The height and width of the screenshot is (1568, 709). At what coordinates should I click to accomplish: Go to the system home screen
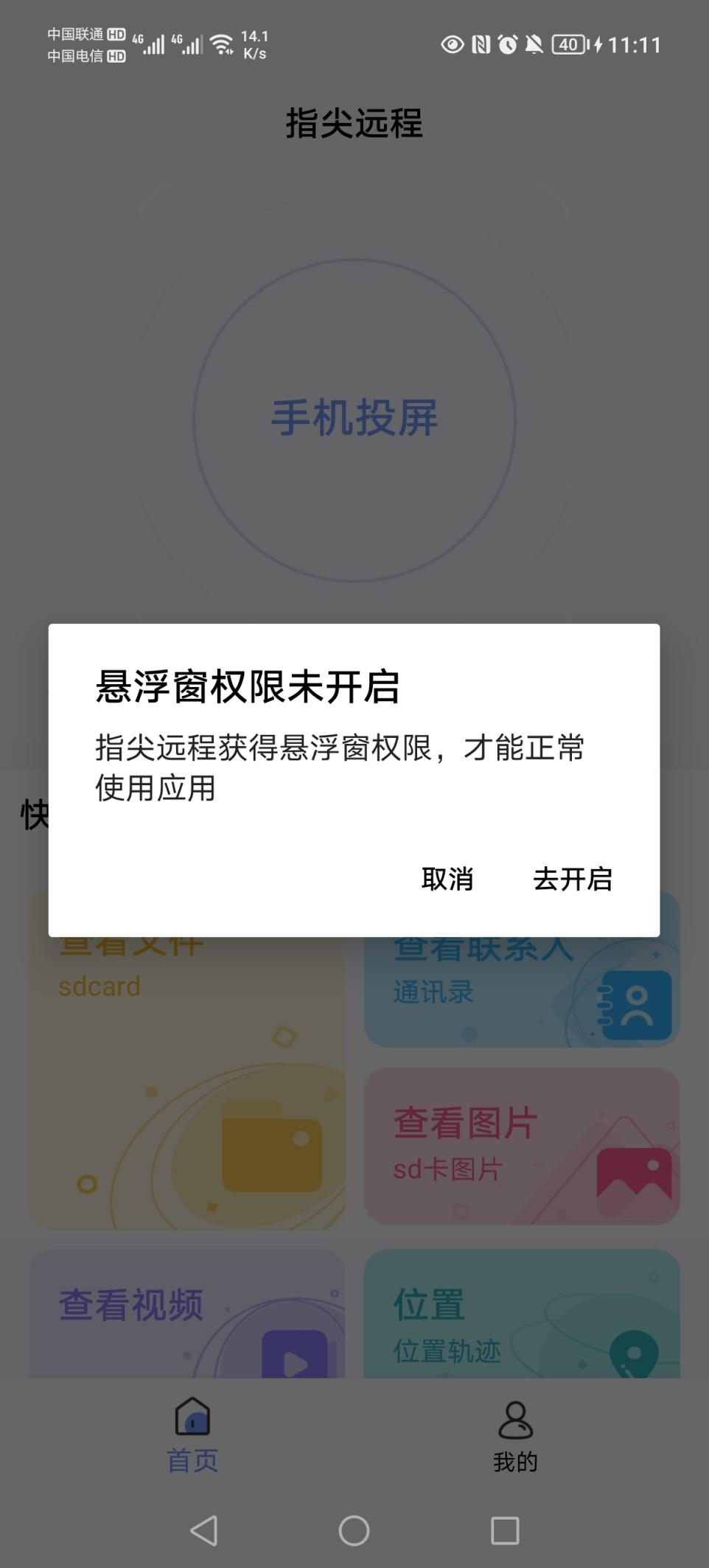[x=354, y=1530]
